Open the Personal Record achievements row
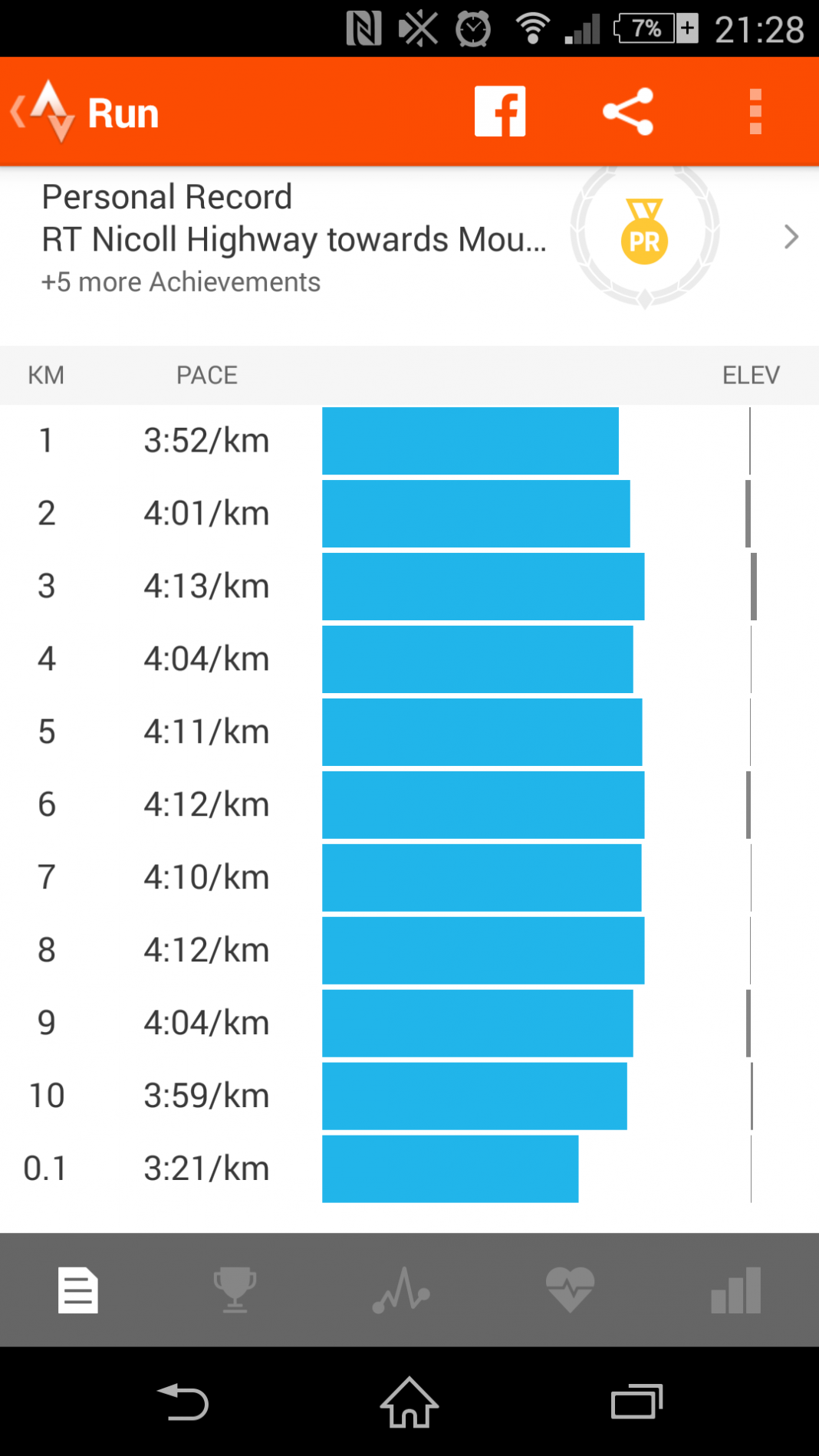This screenshot has width=819, height=1456. (409, 238)
